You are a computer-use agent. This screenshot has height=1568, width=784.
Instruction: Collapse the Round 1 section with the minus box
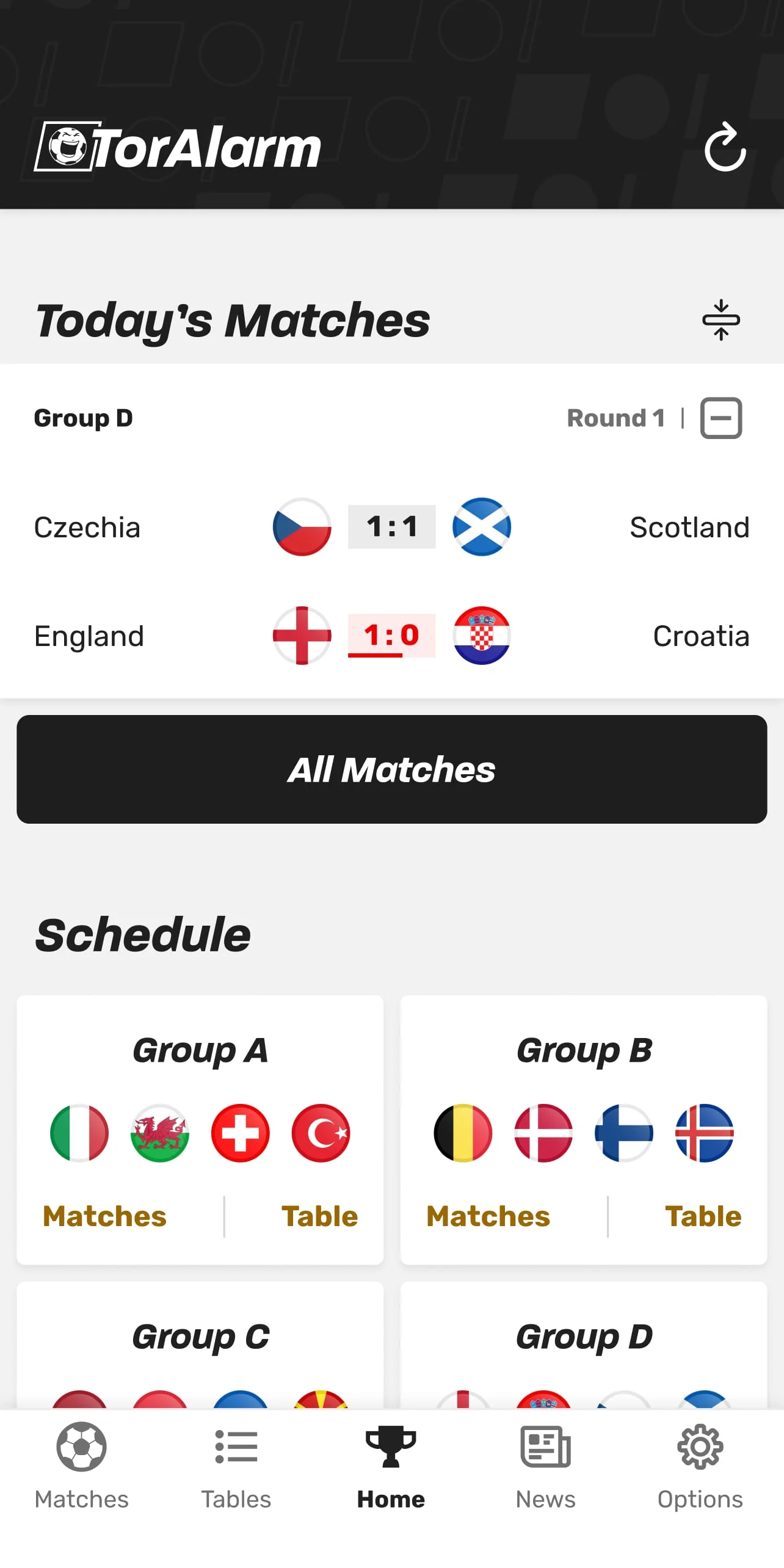(721, 417)
